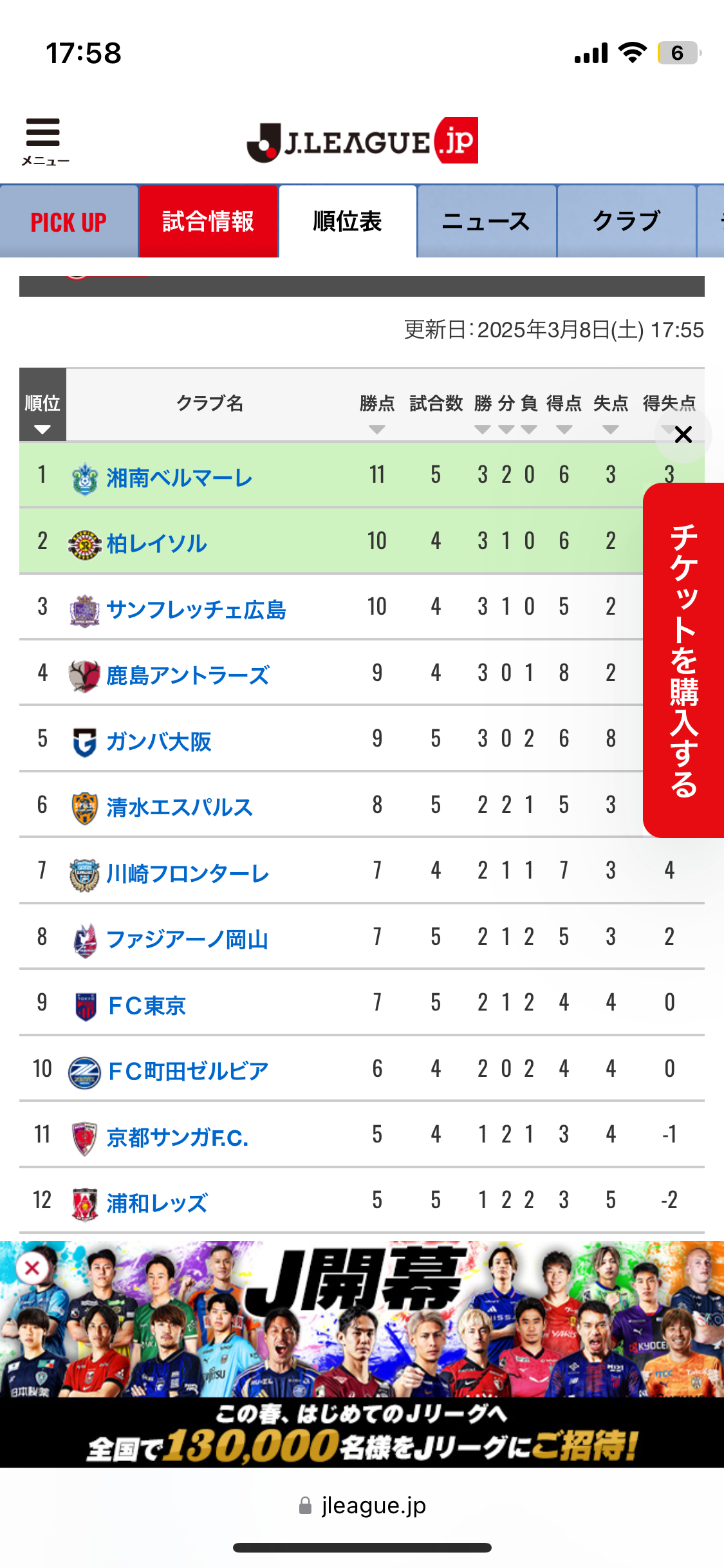This screenshot has height=1568, width=724.
Task: Open 鹿島アントラーズ club link
Action: coord(187,675)
